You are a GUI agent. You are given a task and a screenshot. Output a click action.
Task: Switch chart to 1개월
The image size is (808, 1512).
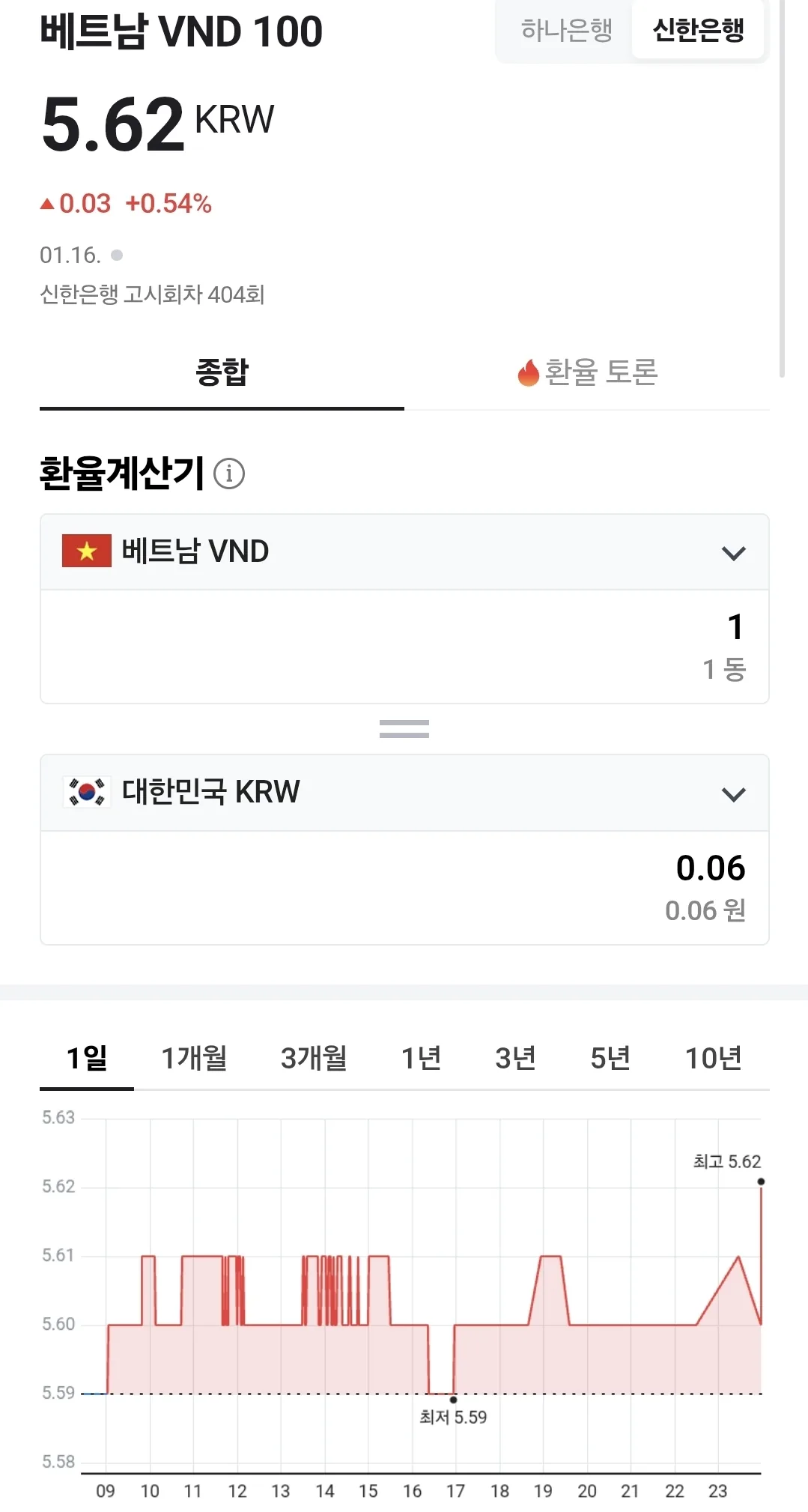194,1058
